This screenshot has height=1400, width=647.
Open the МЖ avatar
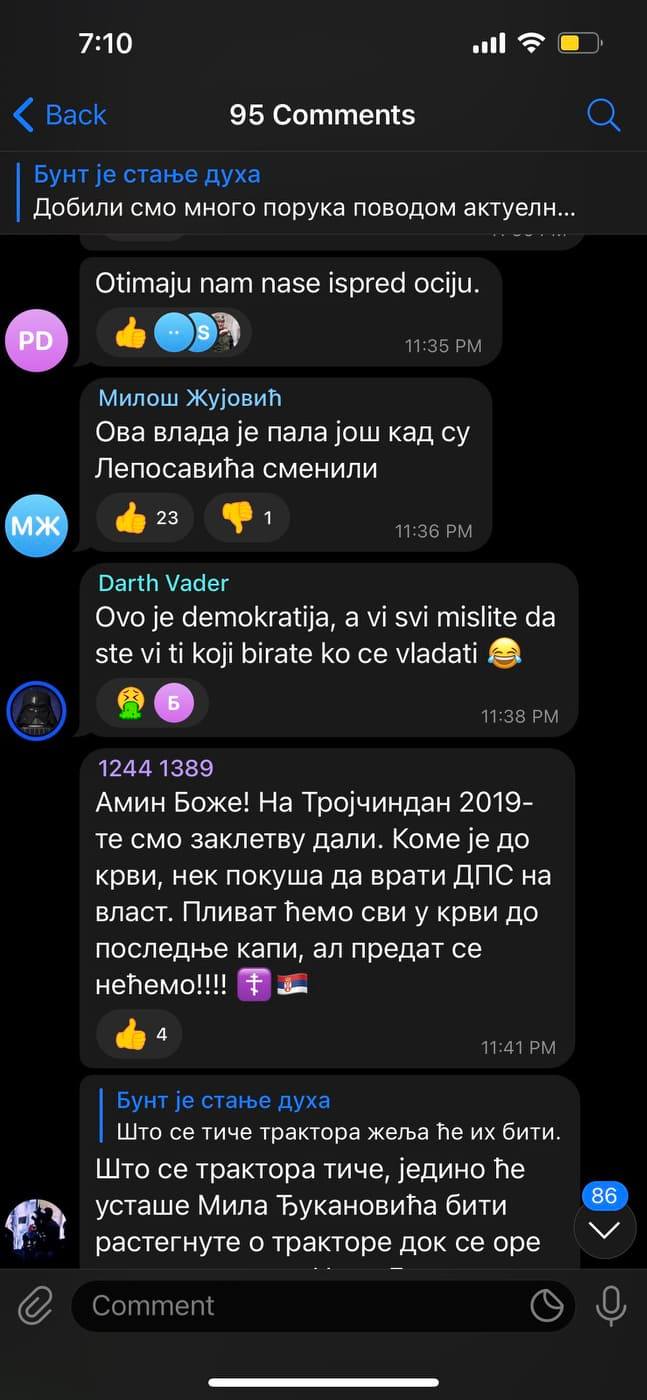click(36, 525)
